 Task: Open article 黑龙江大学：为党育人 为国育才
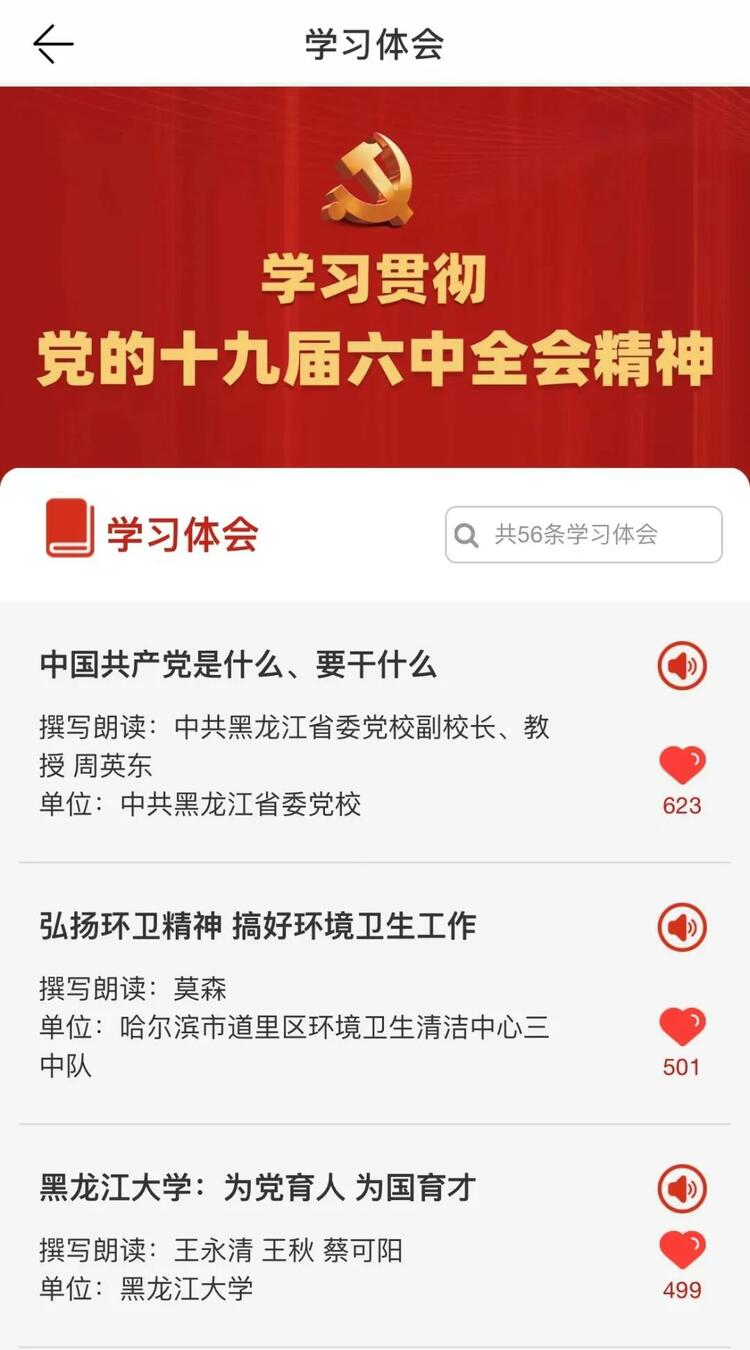(x=259, y=1189)
